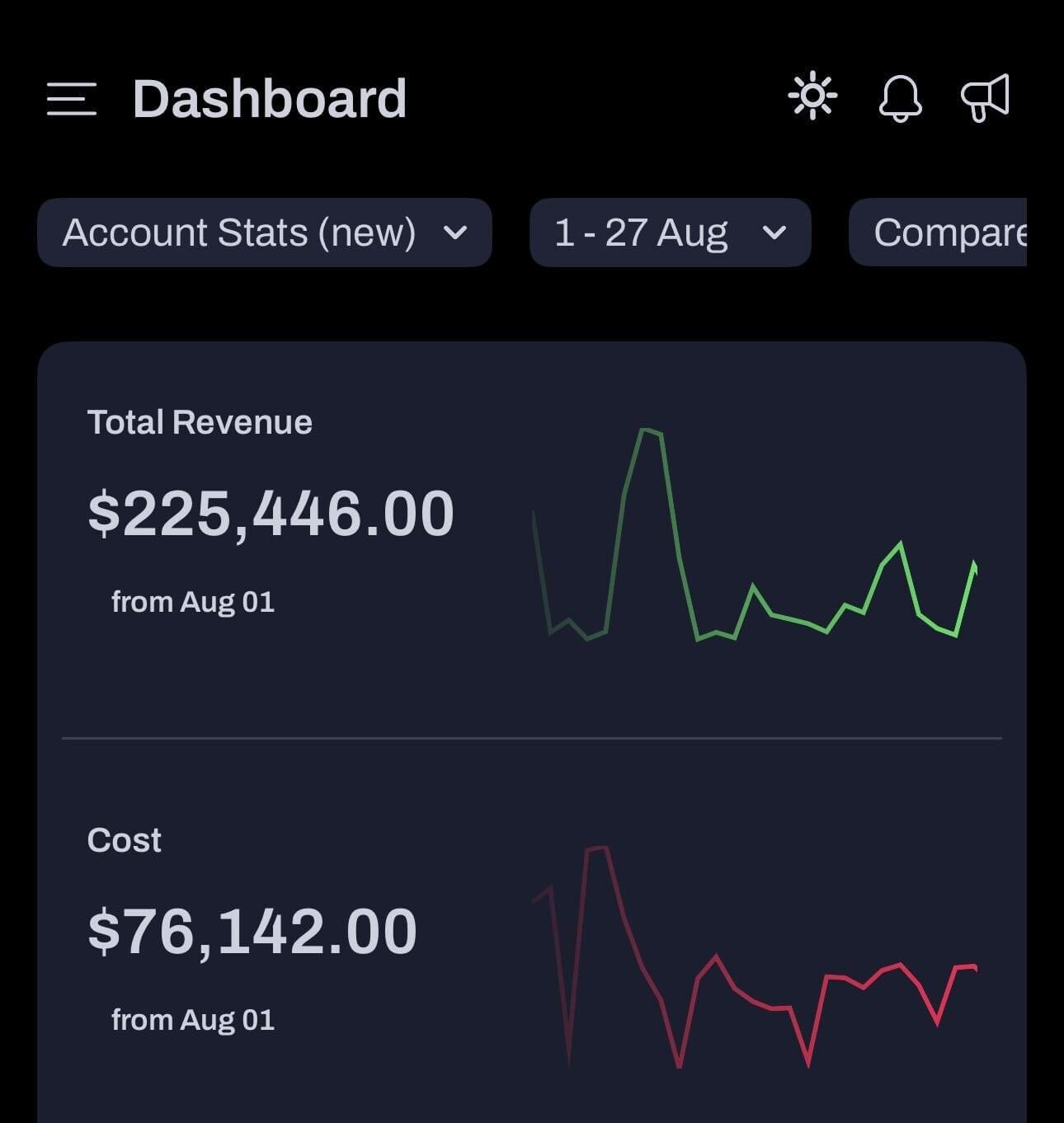Open the hamburger drawer menu
This screenshot has height=1123, width=1064.
pos(72,99)
